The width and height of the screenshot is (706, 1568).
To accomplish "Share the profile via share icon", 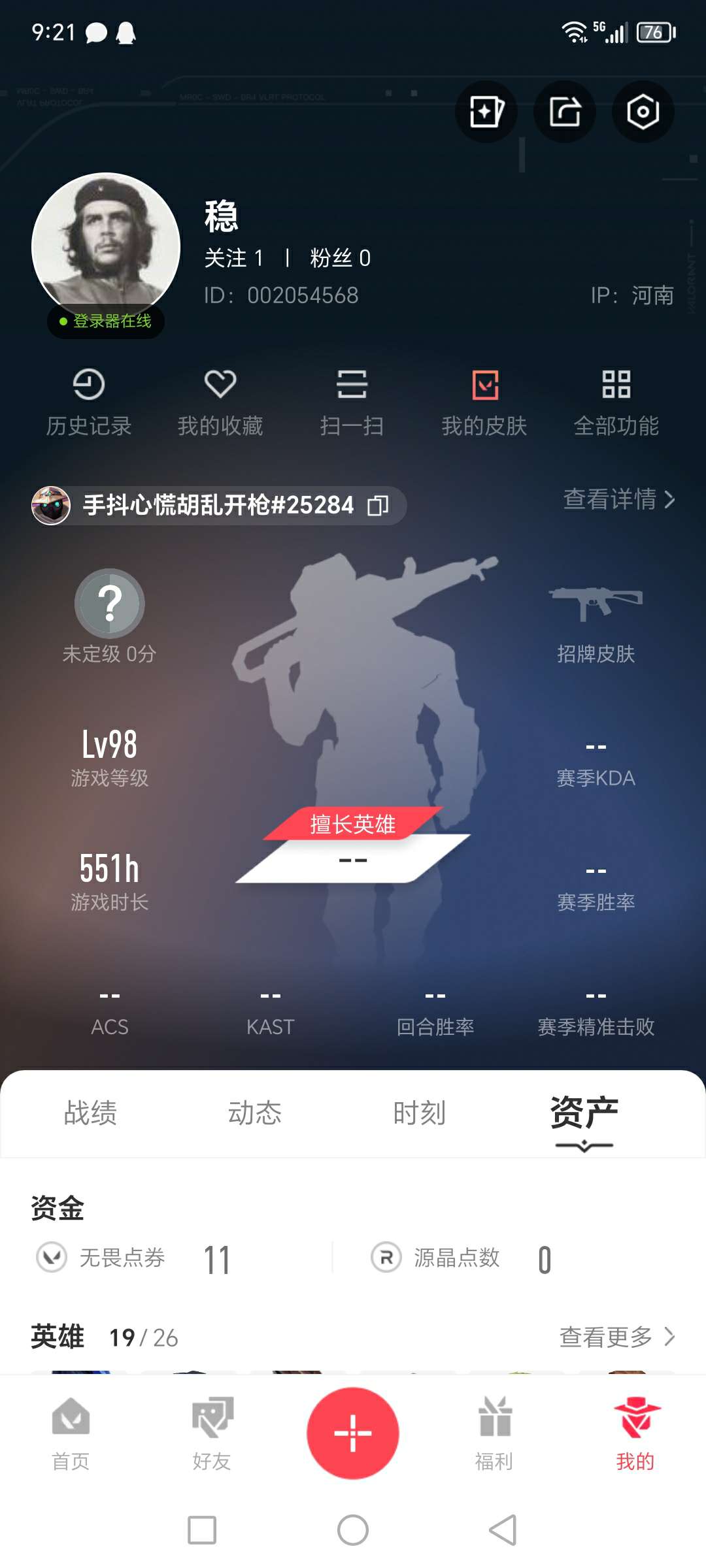I will 565,112.
